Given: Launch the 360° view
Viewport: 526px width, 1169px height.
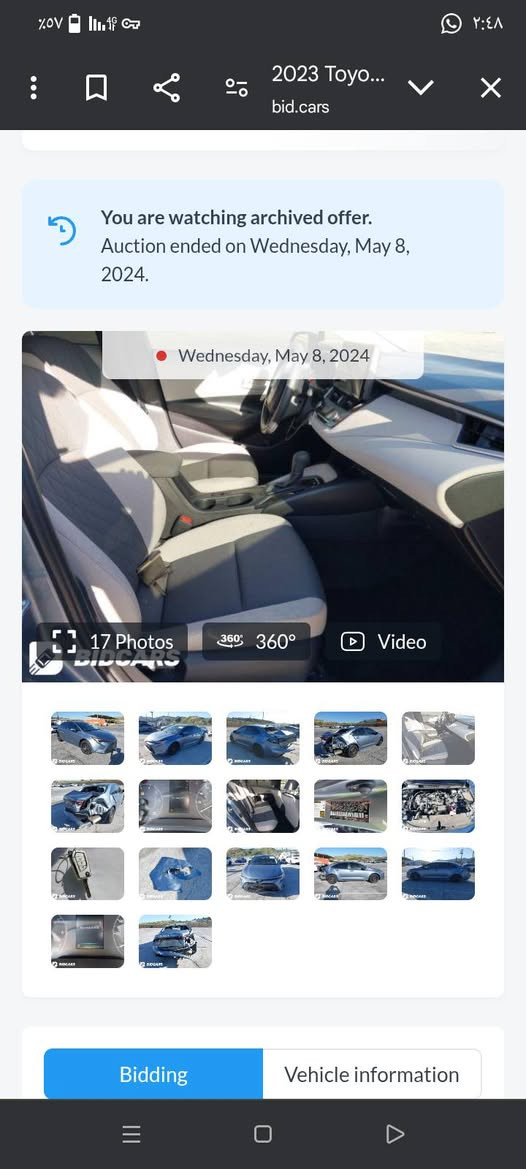Looking at the screenshot, I should coord(256,642).
